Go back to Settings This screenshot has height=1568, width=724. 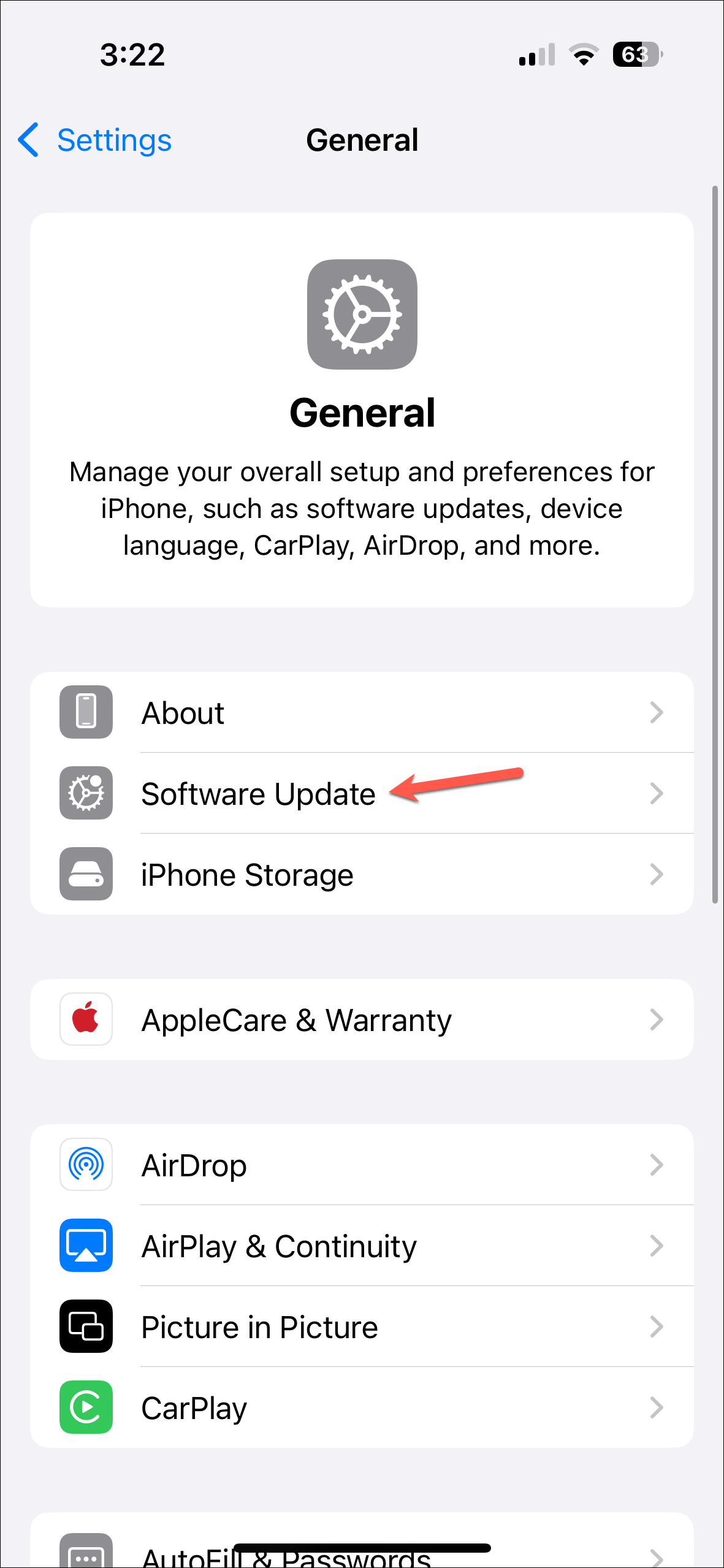[95, 140]
